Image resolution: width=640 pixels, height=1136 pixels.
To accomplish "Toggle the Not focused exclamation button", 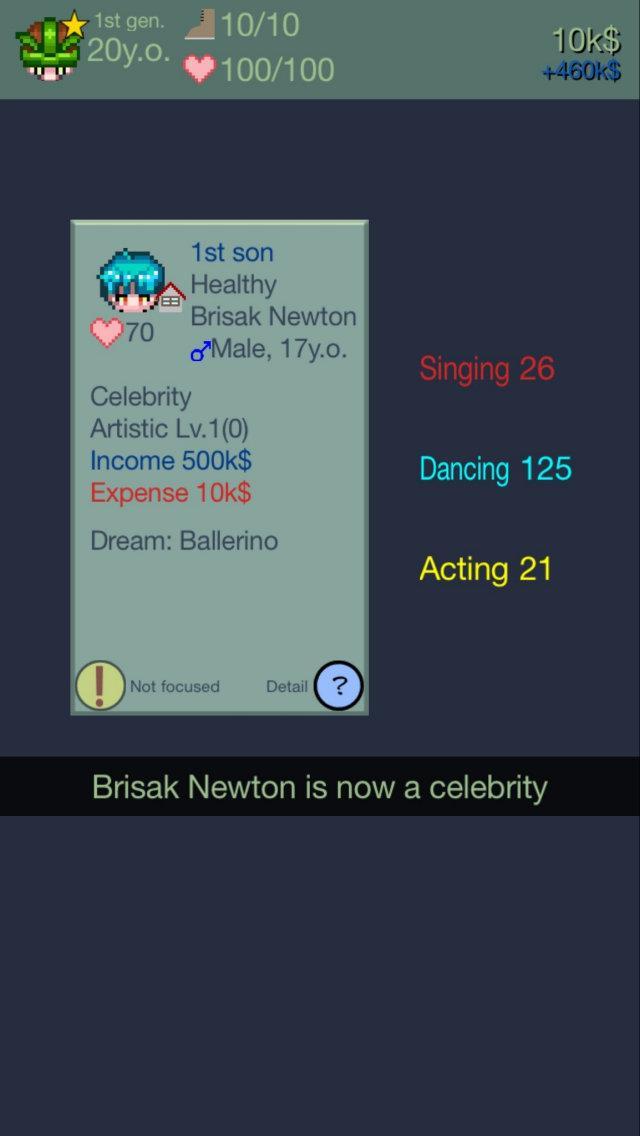I will tap(100, 686).
